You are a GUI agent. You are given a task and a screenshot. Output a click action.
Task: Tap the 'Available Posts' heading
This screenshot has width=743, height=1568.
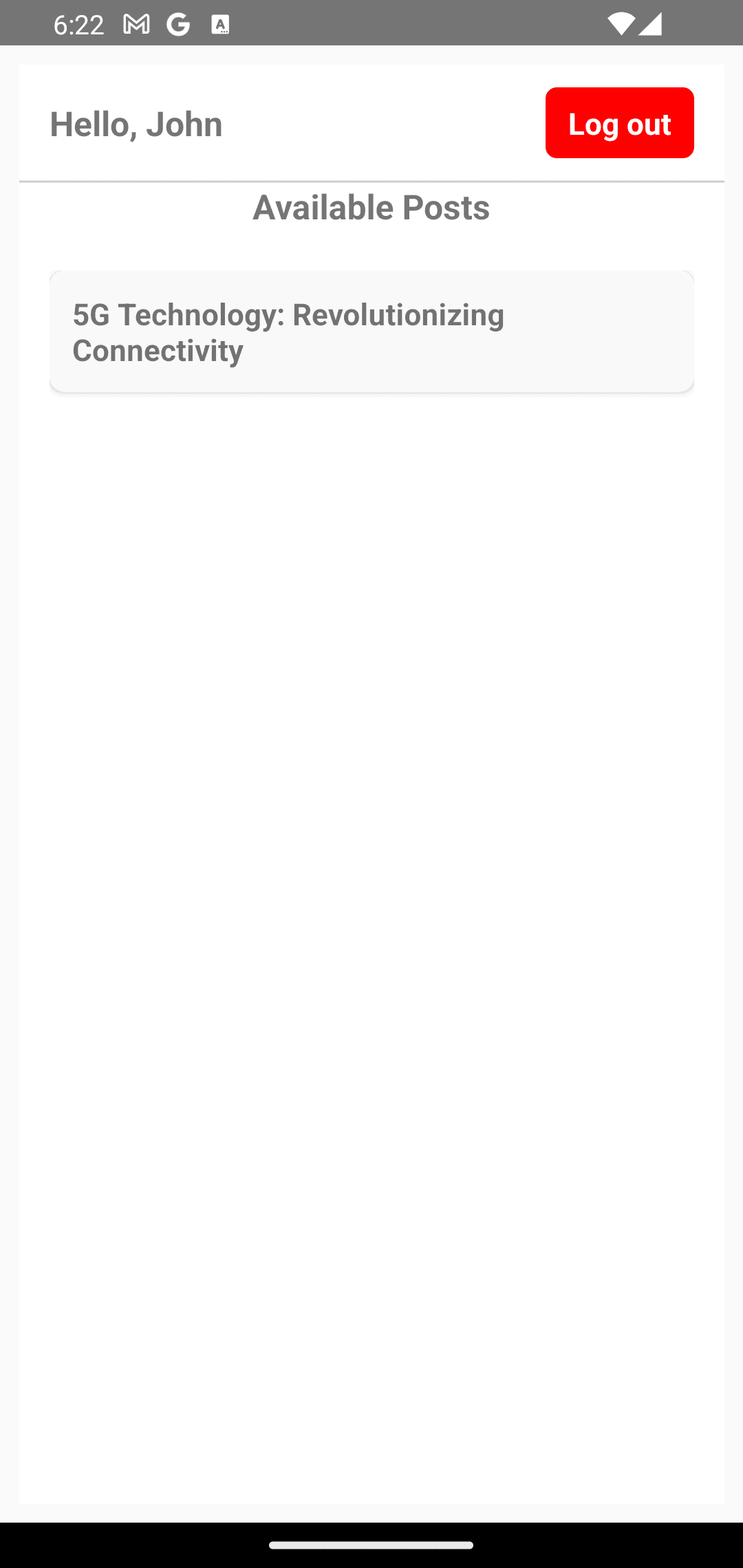click(x=371, y=207)
